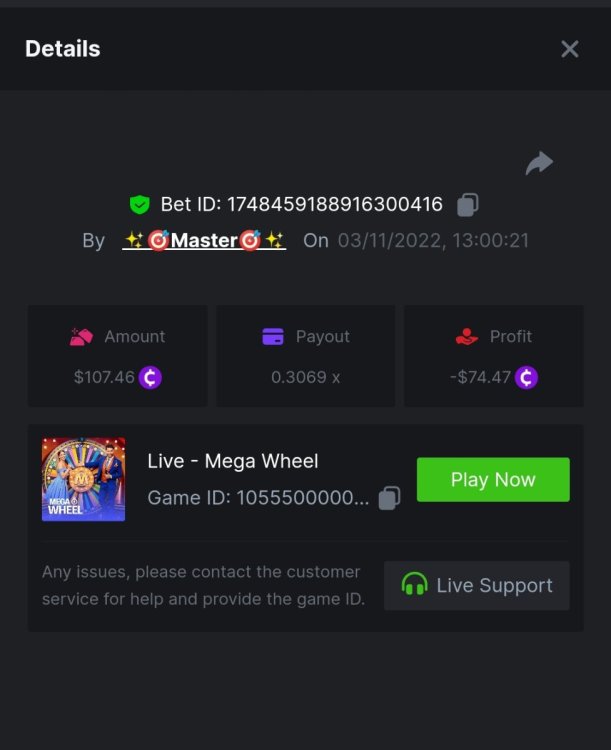Image resolution: width=611 pixels, height=750 pixels.
Task: Share this bet via arrow icon
Action: [x=539, y=163]
